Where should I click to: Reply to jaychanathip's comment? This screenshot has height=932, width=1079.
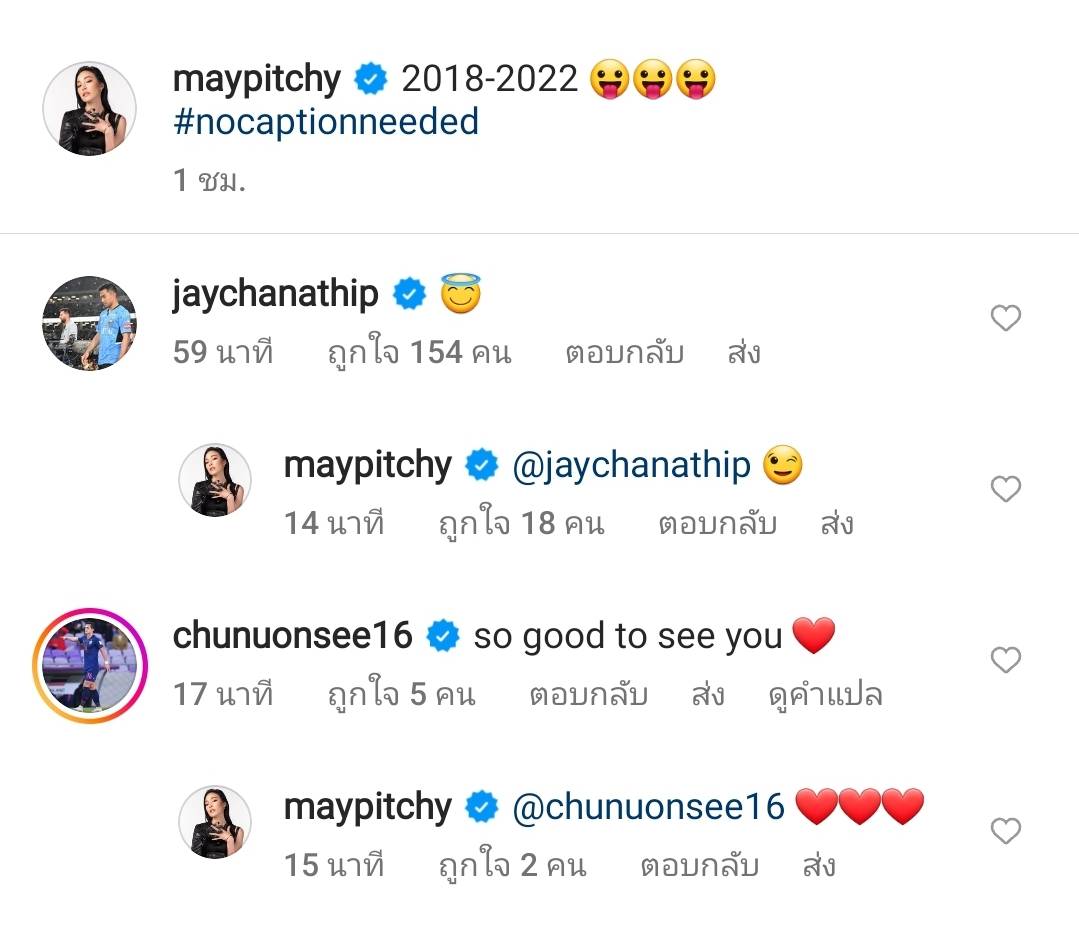click(624, 353)
